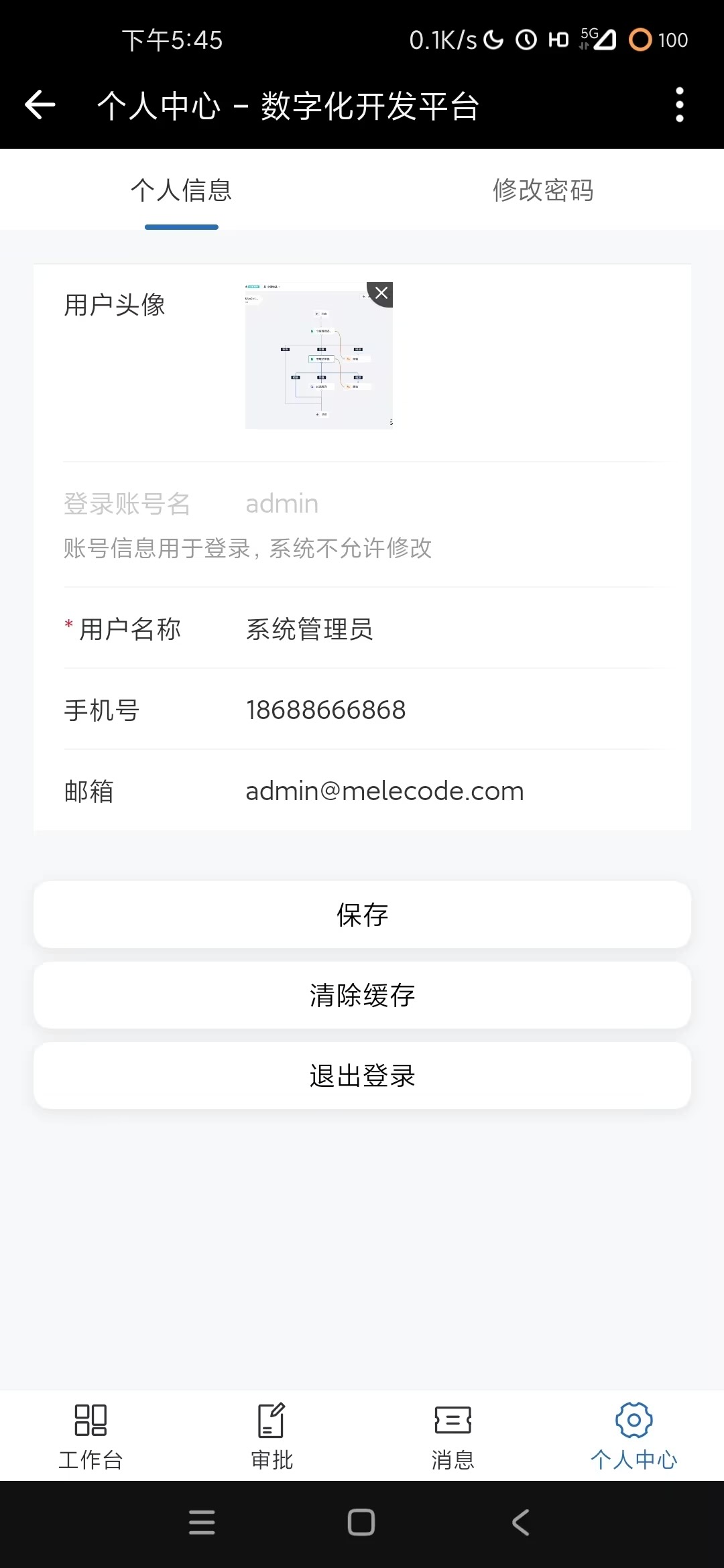The height and width of the screenshot is (1568, 724).
Task: Log out with 退出登录
Action: coord(362,1075)
